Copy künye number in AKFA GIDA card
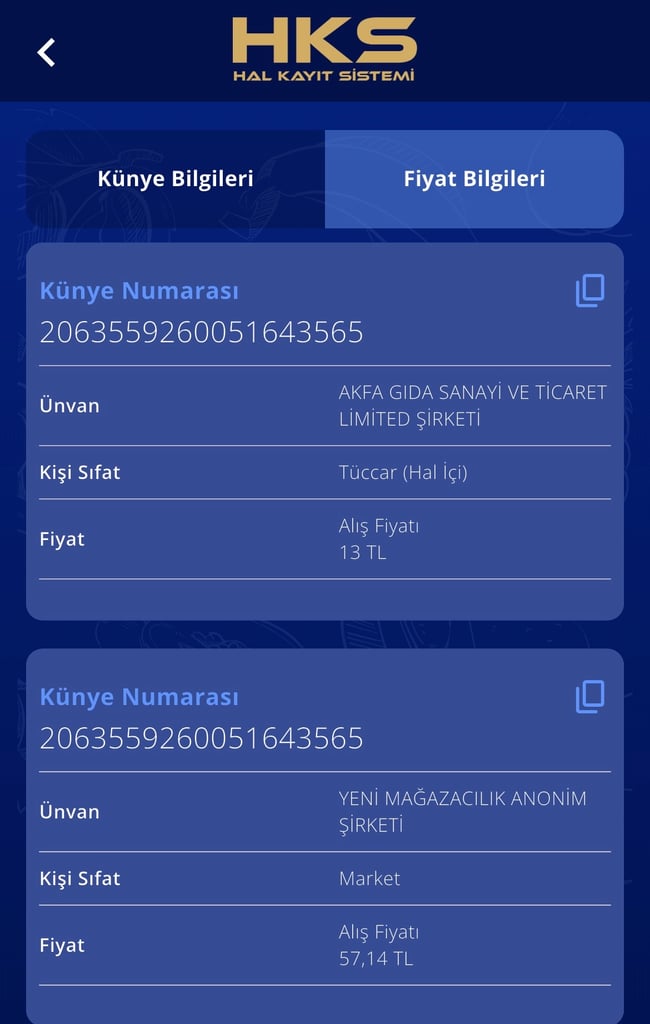The width and height of the screenshot is (650, 1024). pos(590,291)
